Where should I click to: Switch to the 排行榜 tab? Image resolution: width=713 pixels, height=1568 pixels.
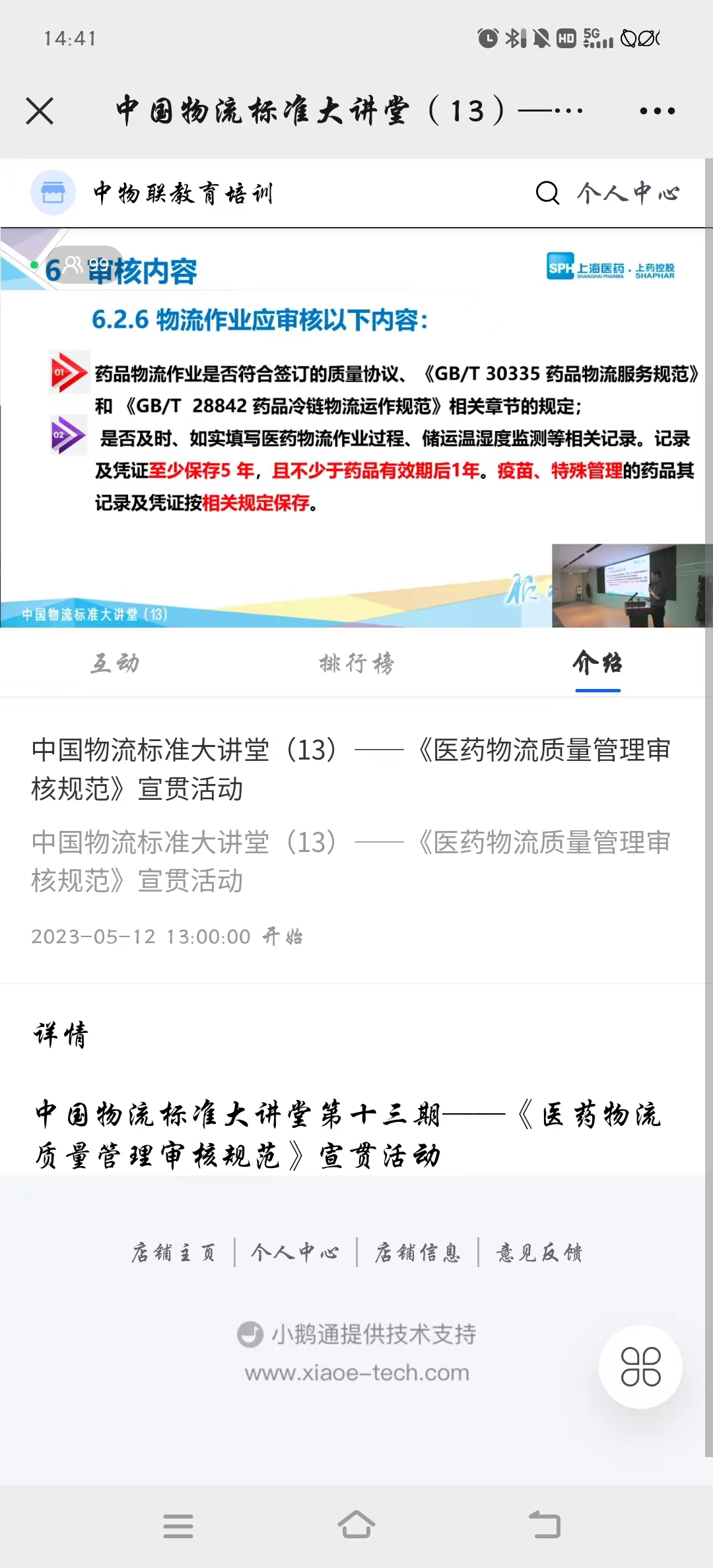tap(356, 663)
